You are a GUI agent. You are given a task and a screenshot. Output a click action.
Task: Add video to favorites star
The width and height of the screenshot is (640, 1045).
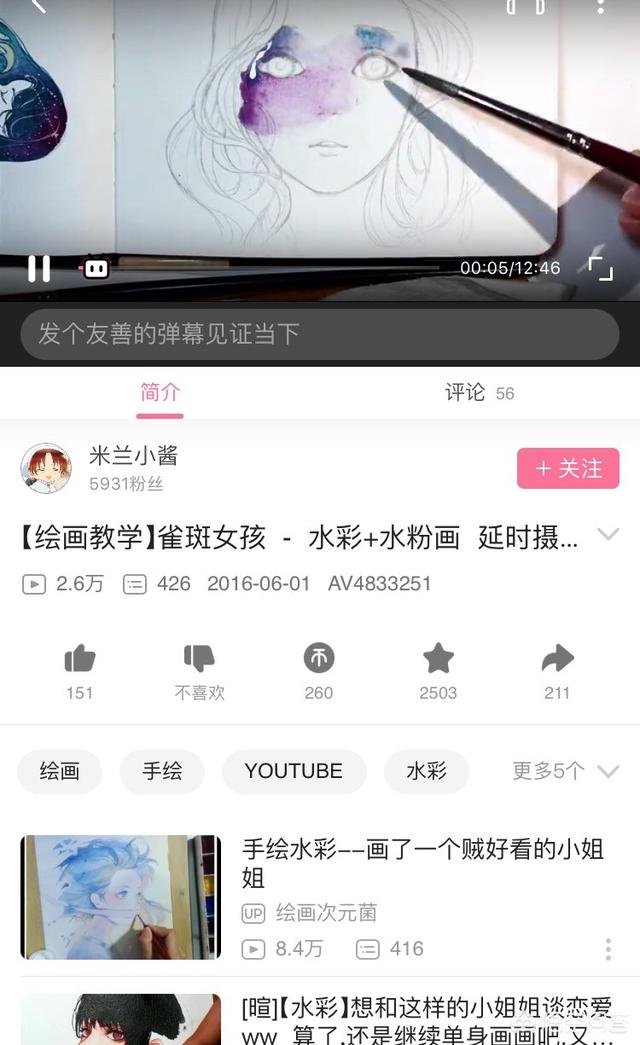(438, 659)
